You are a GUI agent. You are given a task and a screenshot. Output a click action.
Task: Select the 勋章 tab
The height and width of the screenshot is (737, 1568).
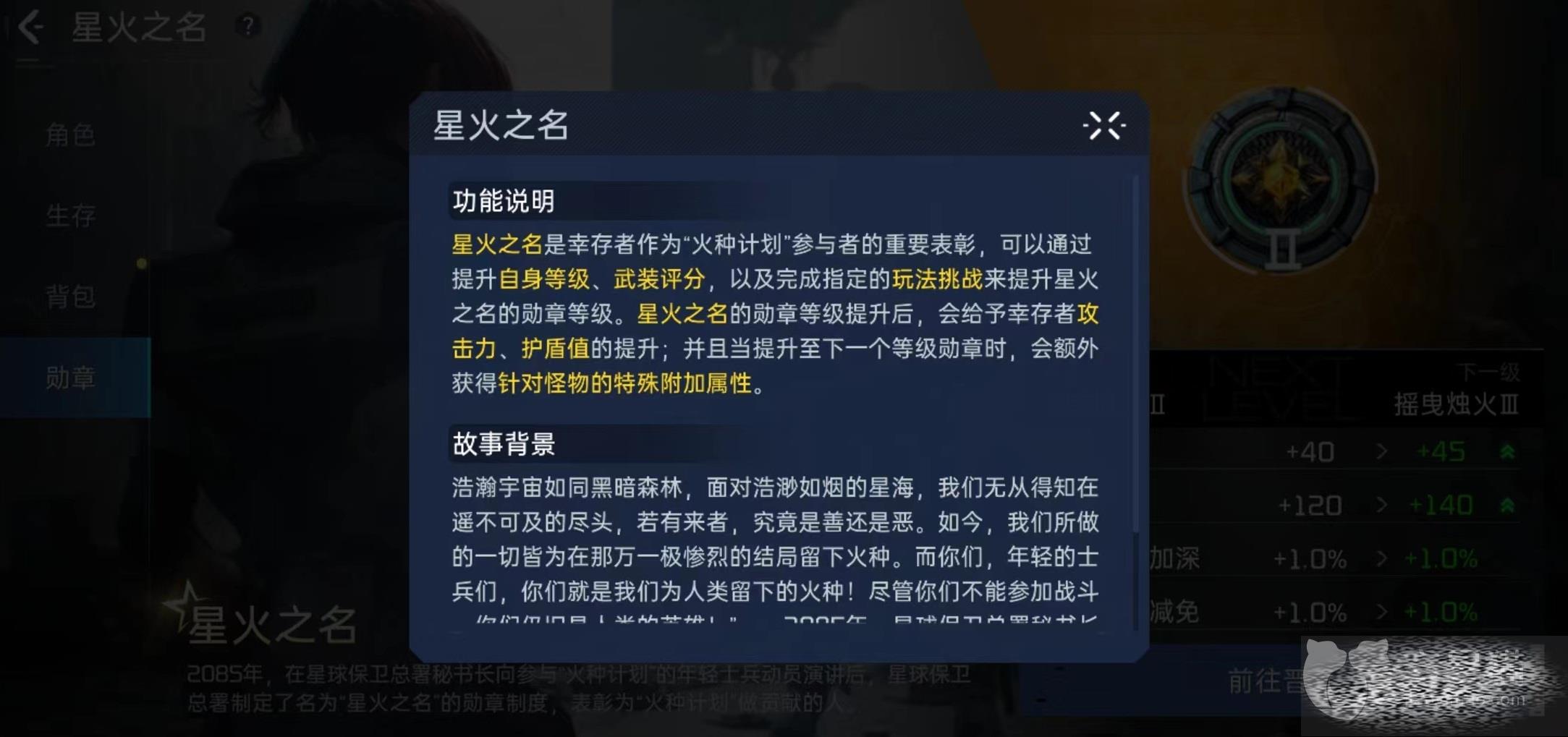click(x=70, y=378)
